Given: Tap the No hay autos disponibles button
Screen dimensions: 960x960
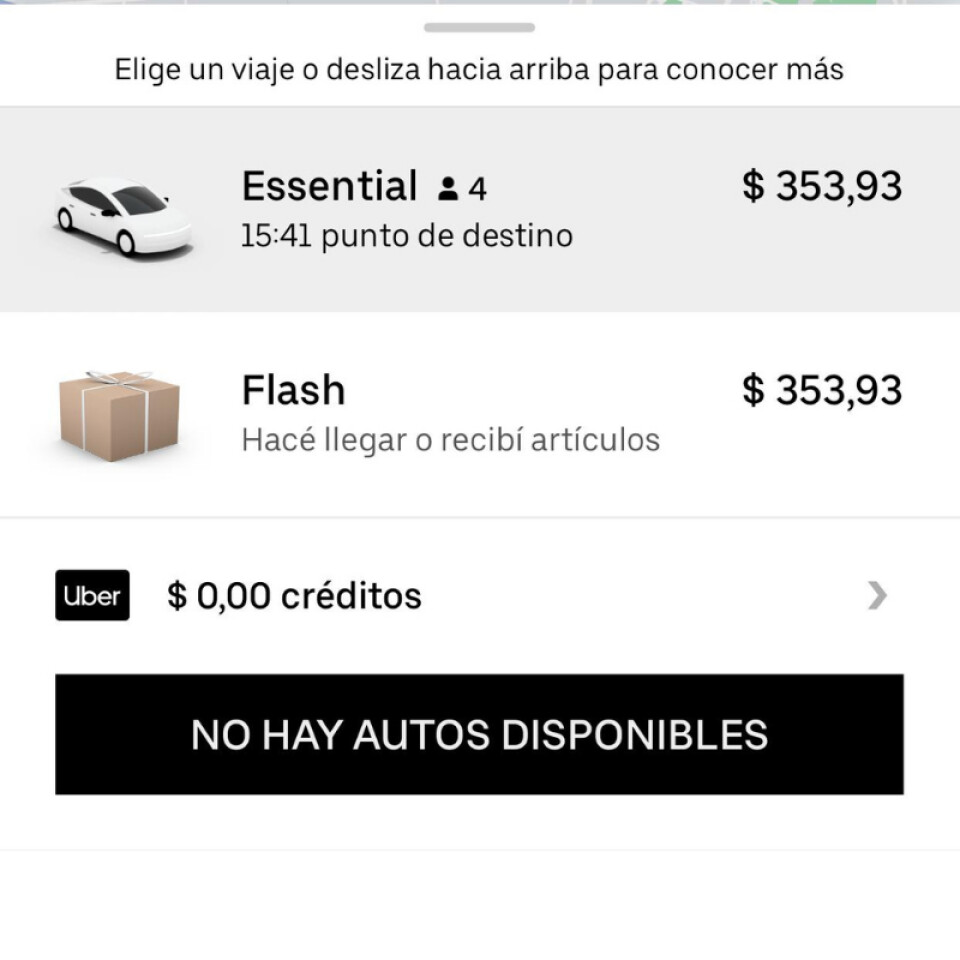Looking at the screenshot, I should 479,735.
